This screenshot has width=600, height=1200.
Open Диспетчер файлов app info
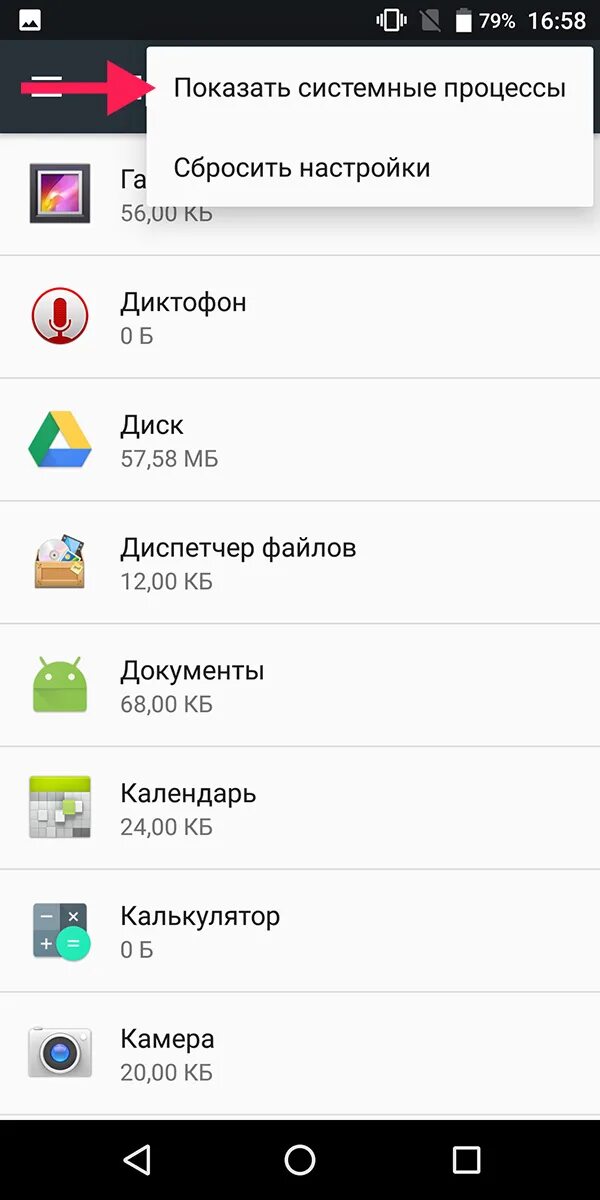(300, 563)
